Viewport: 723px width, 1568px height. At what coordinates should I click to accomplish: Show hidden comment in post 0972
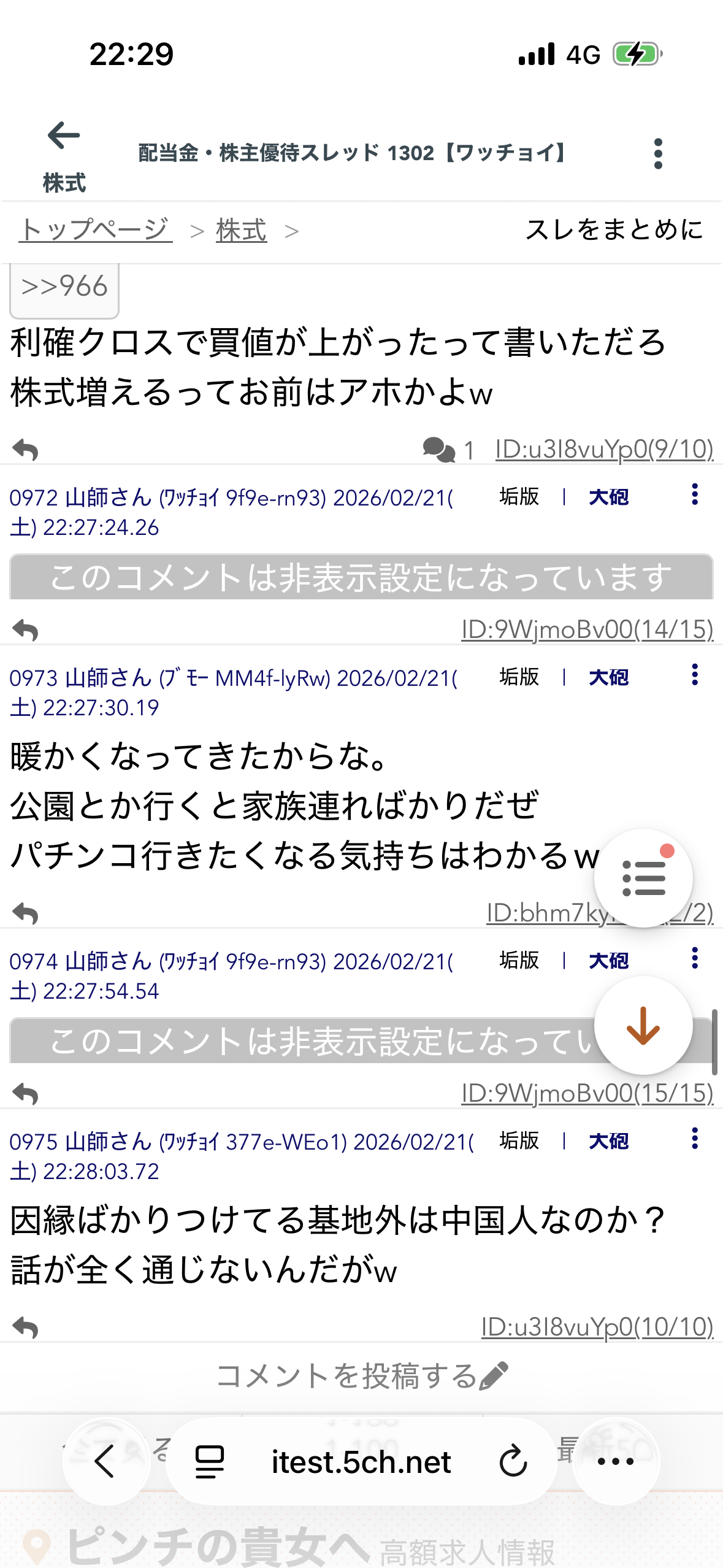(361, 577)
